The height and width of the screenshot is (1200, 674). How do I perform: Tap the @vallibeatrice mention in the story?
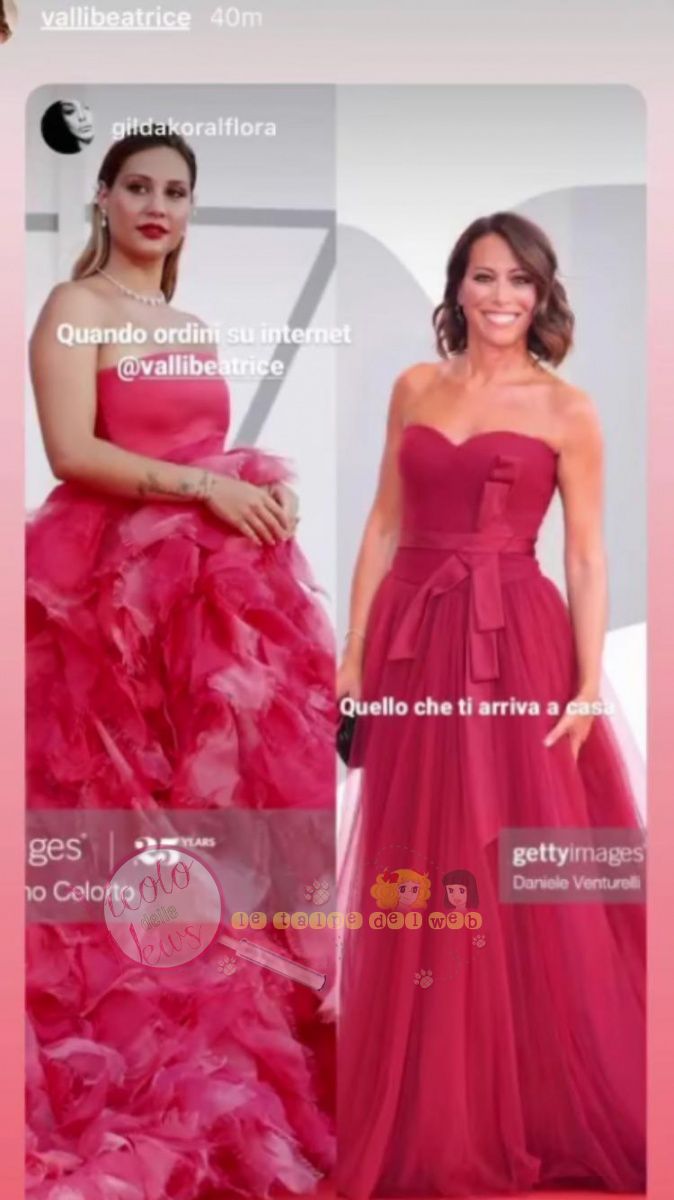coord(200,367)
